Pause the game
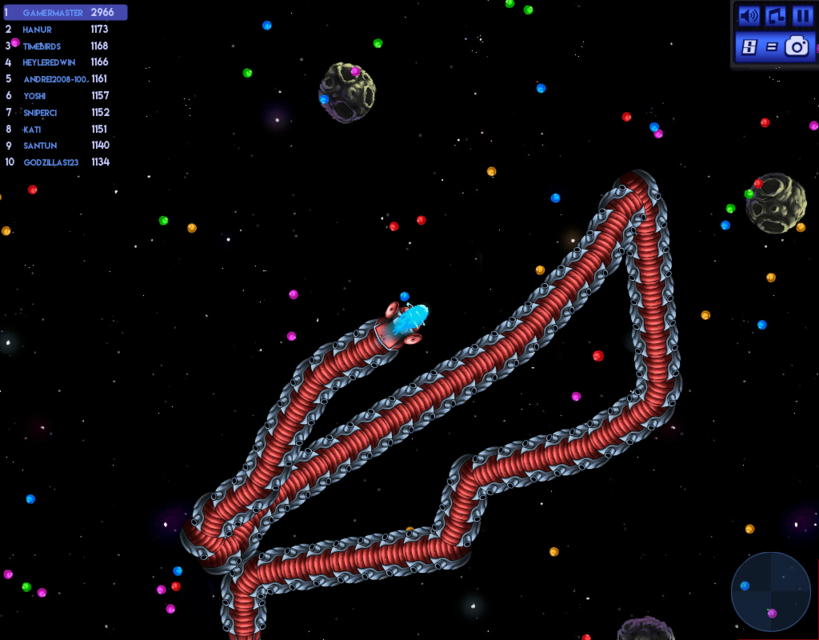The width and height of the screenshot is (819, 640). coord(802,16)
